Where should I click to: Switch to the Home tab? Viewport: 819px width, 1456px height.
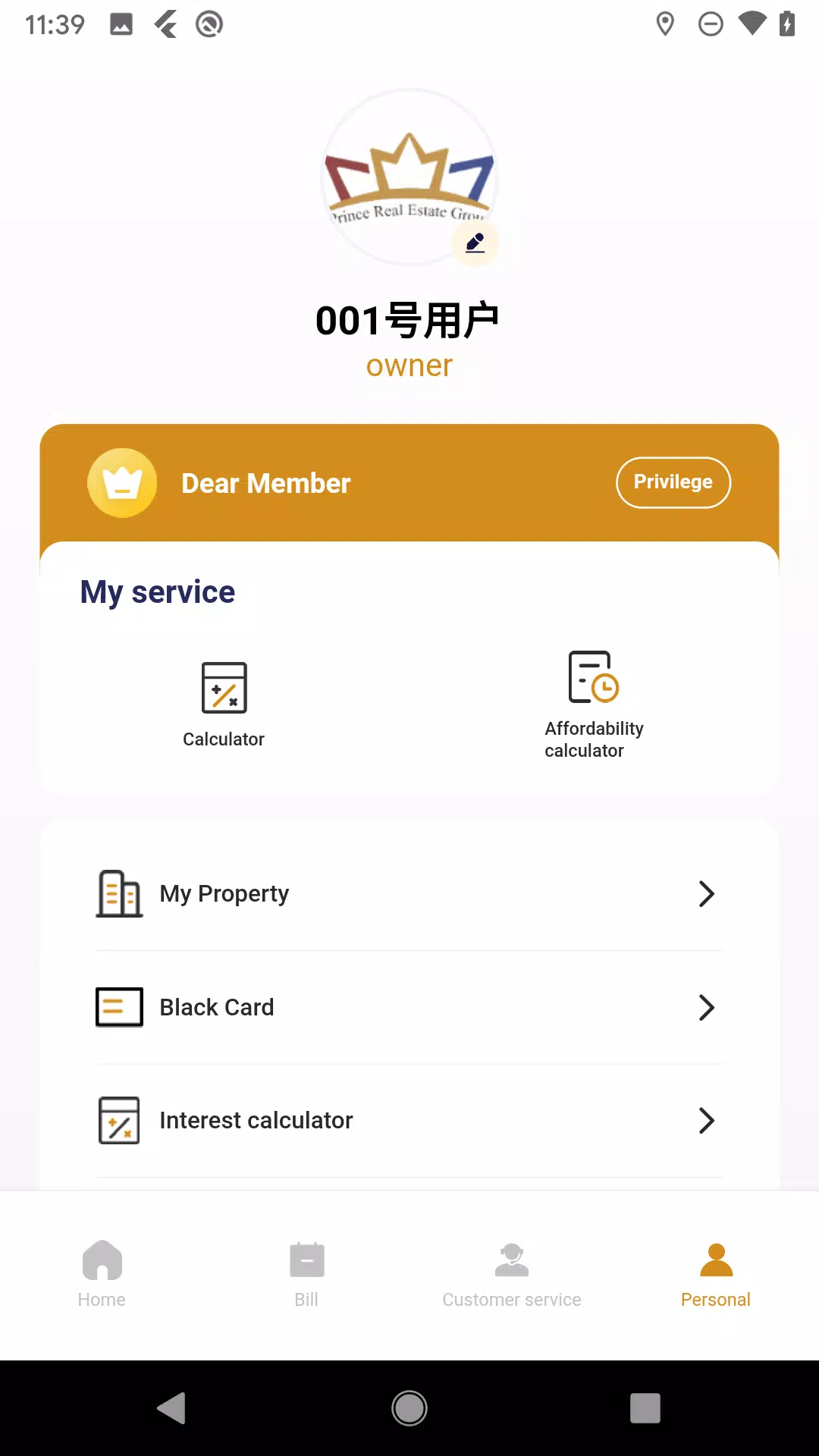pyautogui.click(x=102, y=1274)
